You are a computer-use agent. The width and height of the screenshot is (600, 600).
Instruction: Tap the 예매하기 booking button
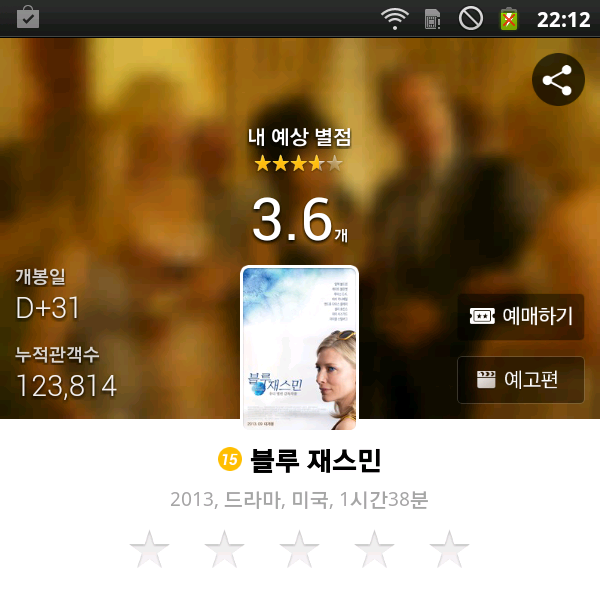tap(521, 317)
